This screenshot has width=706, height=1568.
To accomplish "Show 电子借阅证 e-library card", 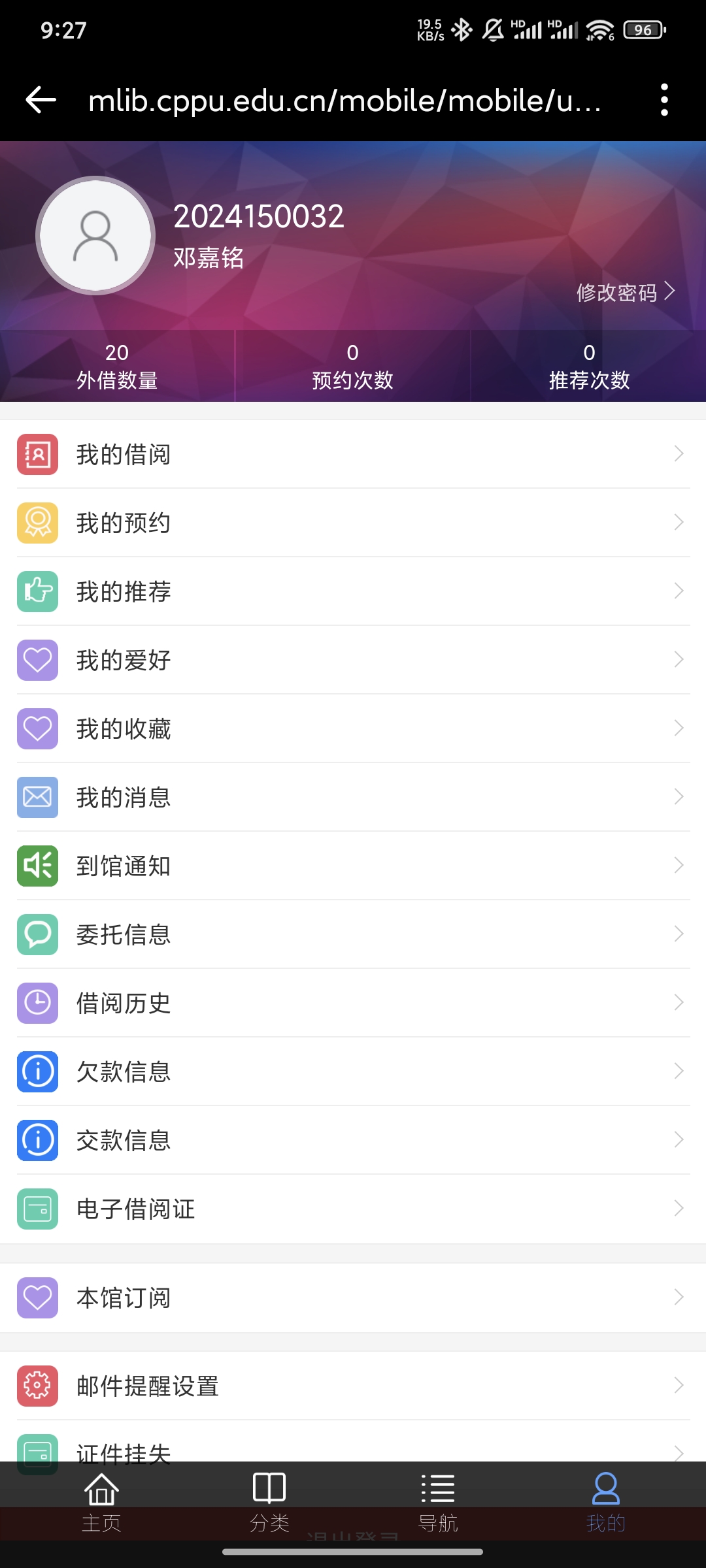I will (x=353, y=1209).
